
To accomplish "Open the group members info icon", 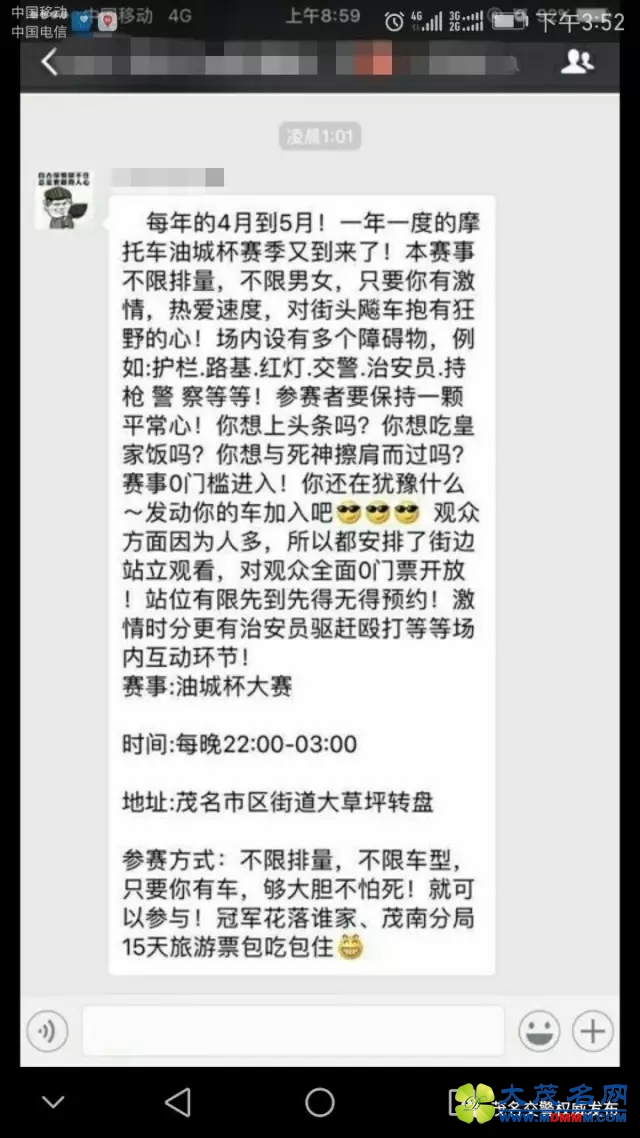I will (577, 62).
